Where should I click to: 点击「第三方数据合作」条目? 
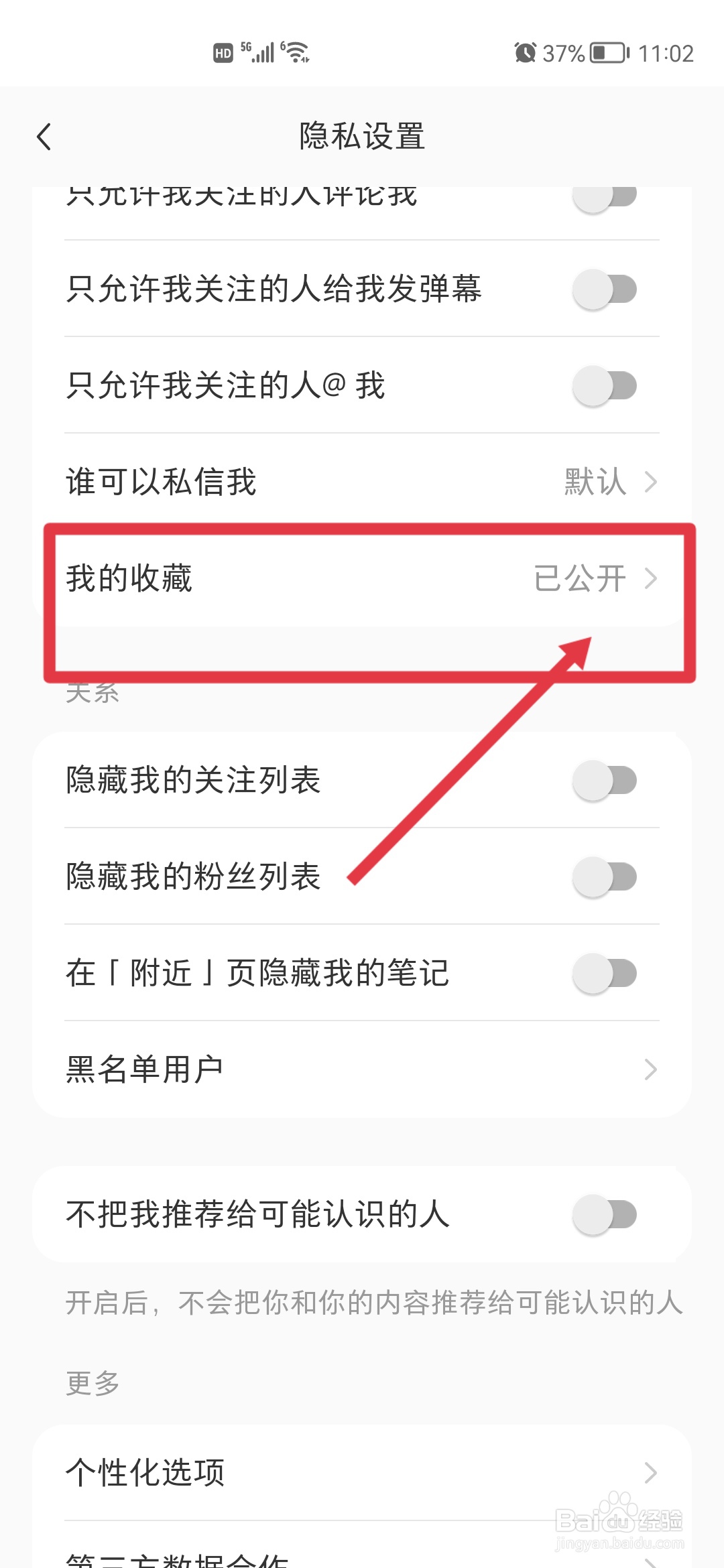(x=362, y=1561)
